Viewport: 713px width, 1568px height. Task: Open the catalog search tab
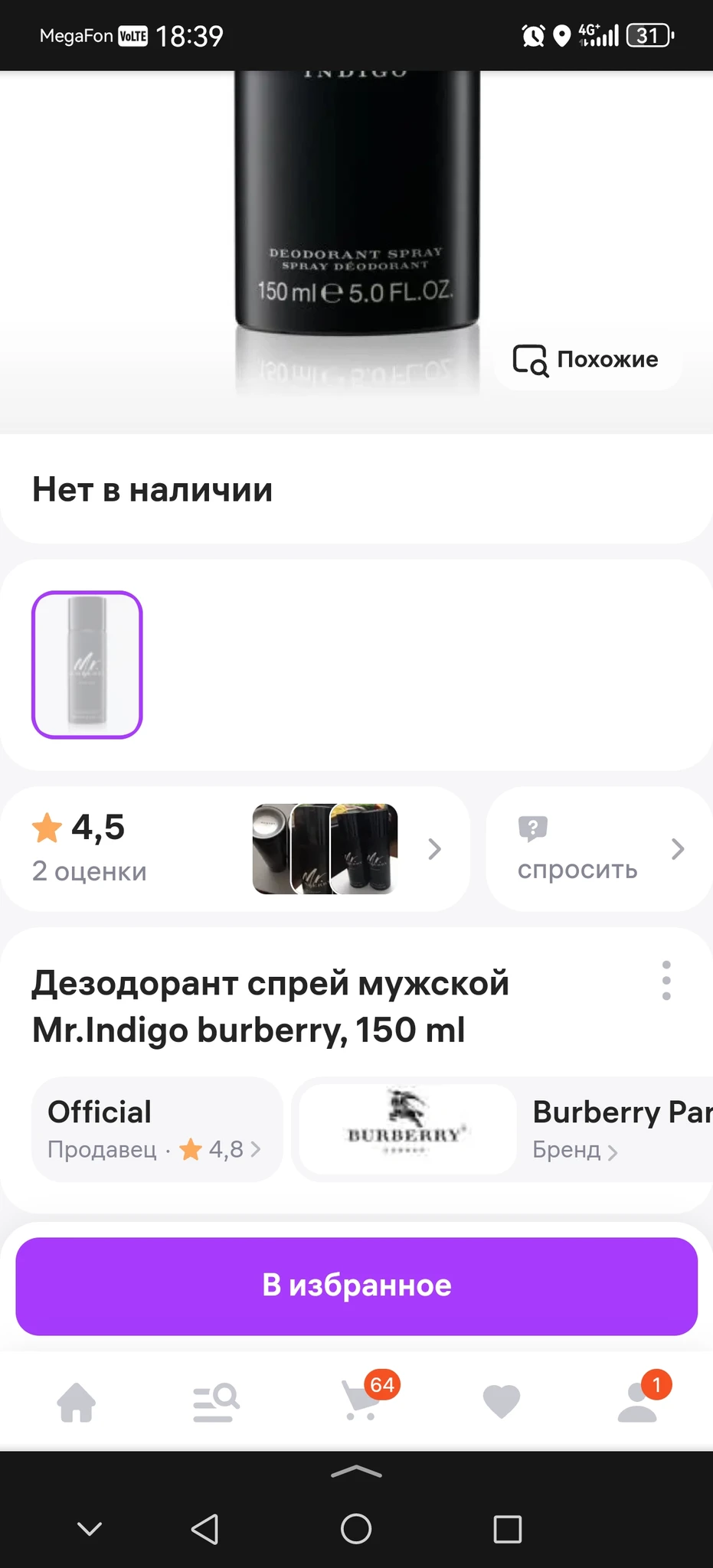click(x=215, y=1403)
